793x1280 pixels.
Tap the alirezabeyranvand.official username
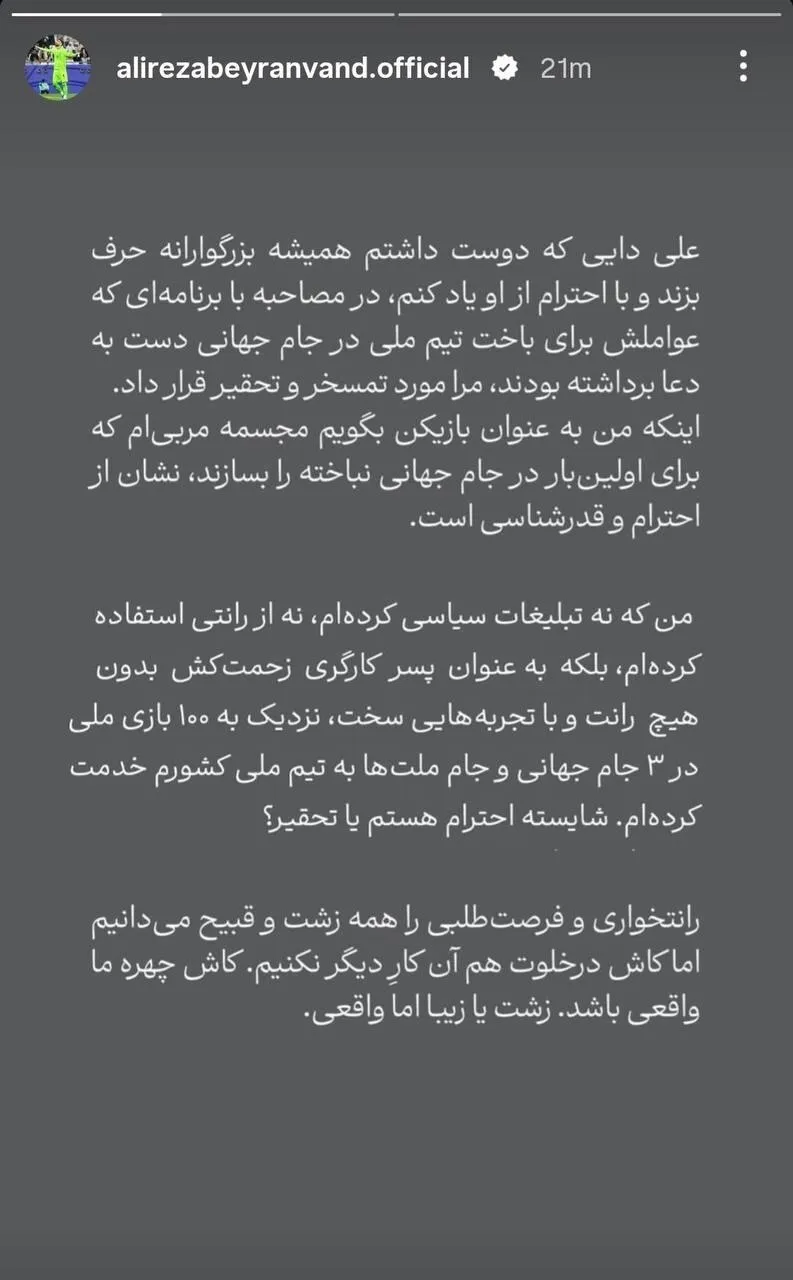[x=293, y=68]
